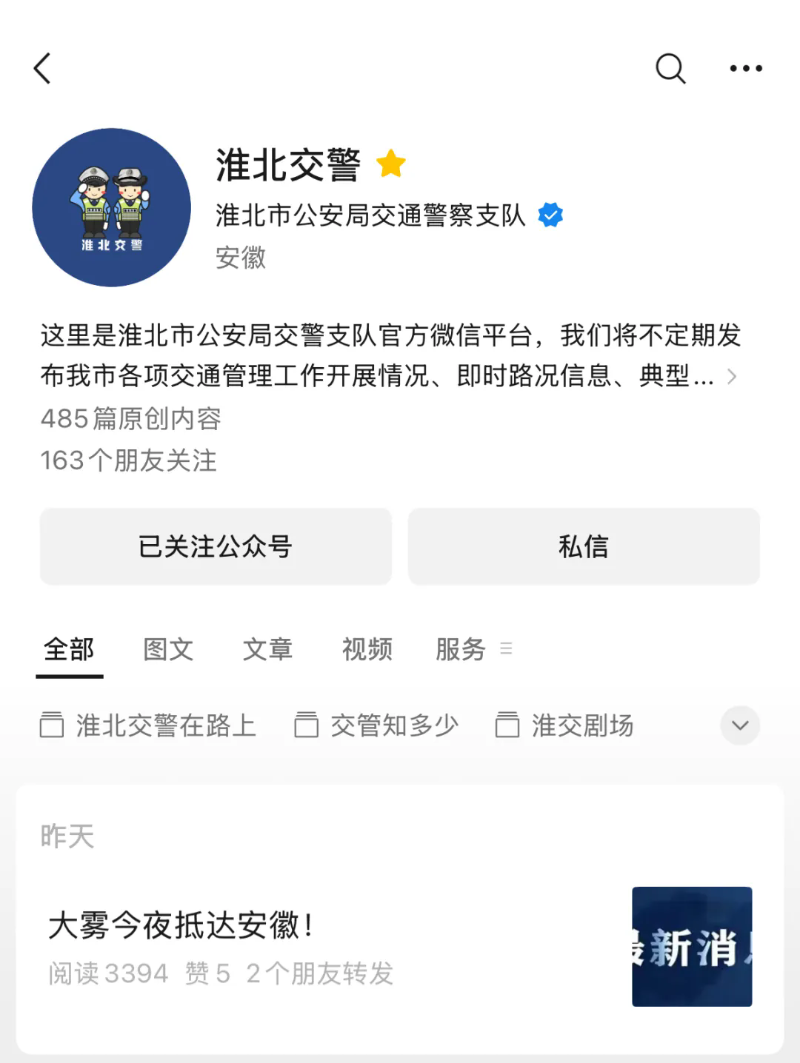Open the 淮北交警在路上 collection

point(148,726)
